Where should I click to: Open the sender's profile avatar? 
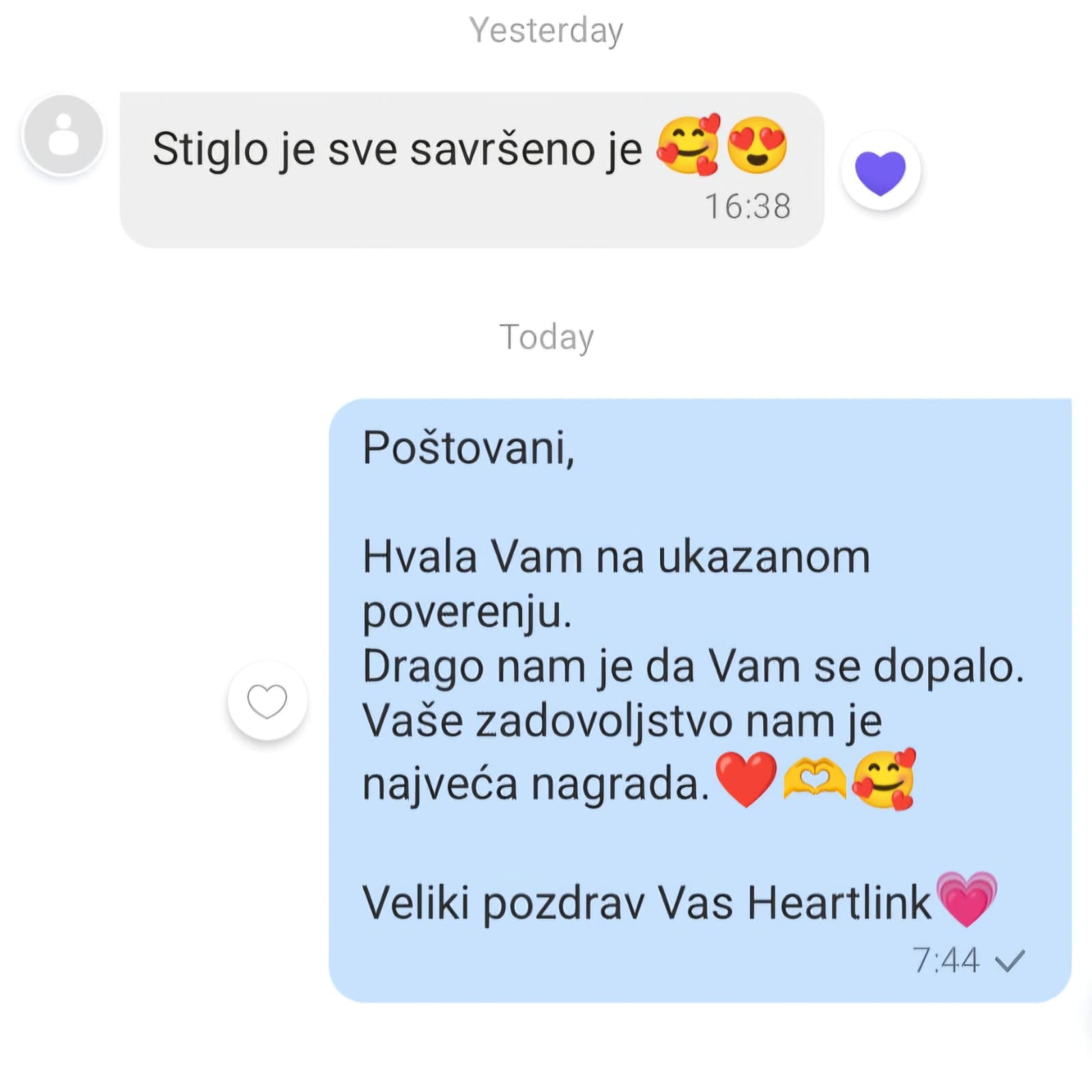pos(63,134)
